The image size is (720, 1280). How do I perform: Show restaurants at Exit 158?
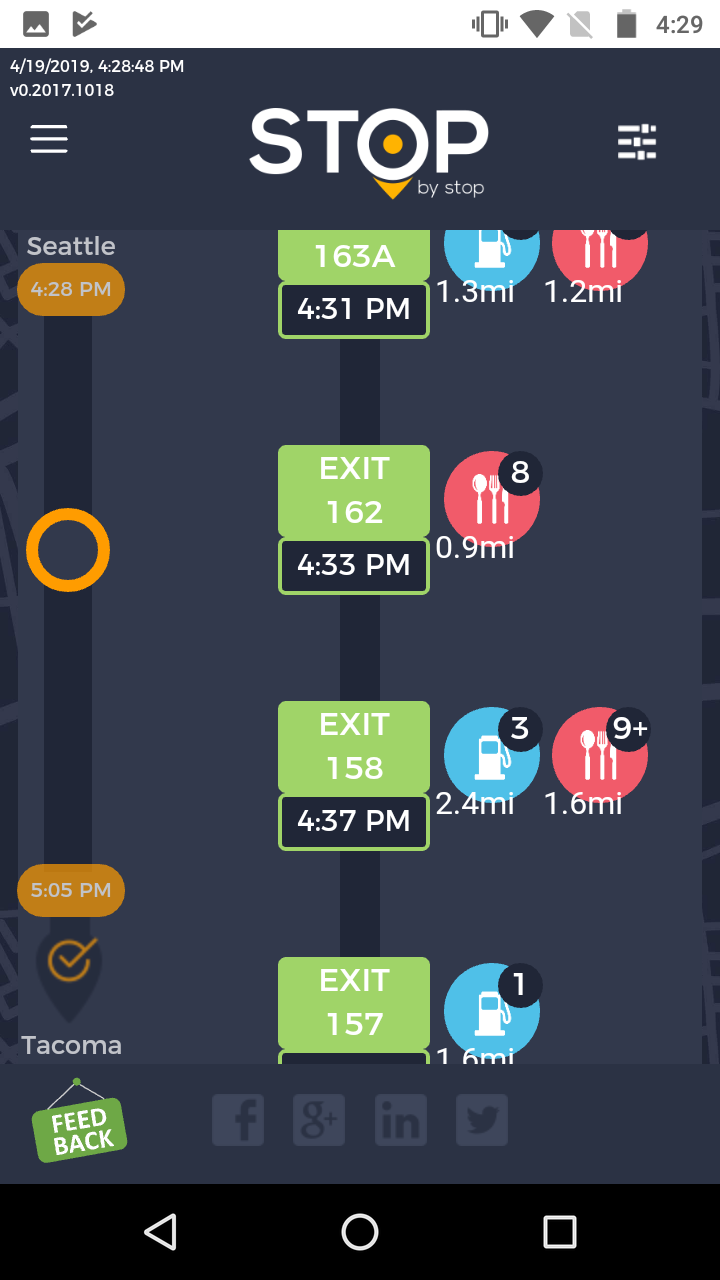click(x=599, y=756)
